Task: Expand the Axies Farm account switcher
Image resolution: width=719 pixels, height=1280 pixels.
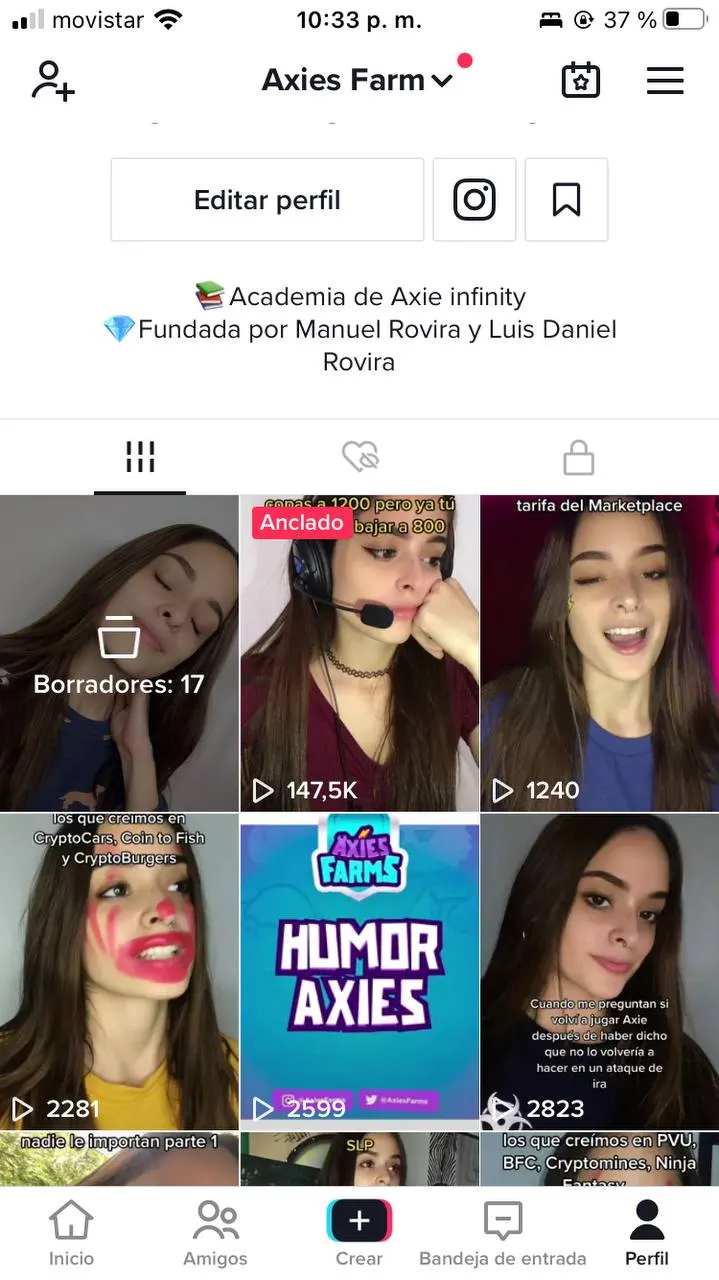Action: click(357, 80)
